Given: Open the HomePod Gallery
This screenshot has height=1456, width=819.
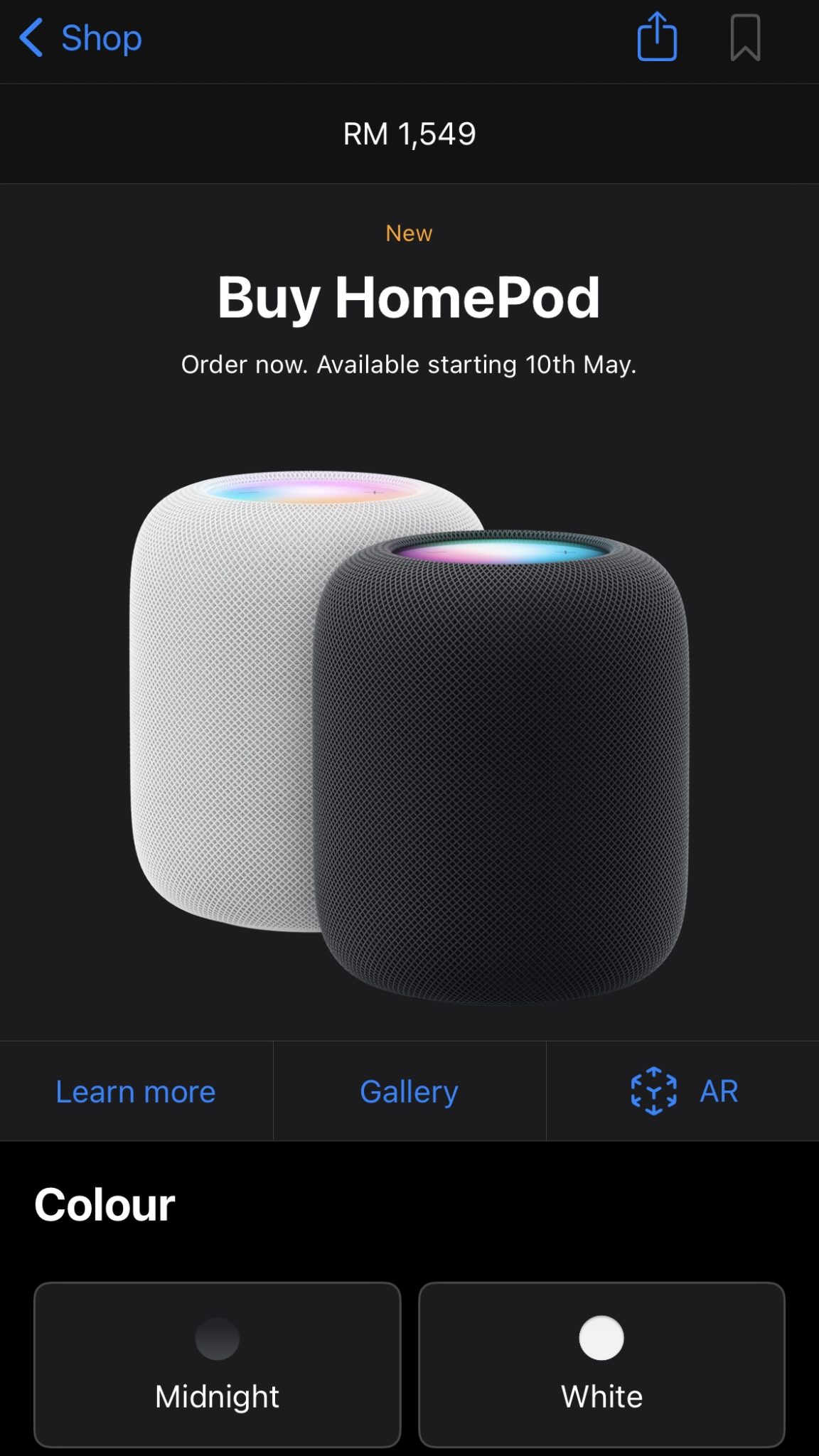Looking at the screenshot, I should click(x=409, y=1091).
